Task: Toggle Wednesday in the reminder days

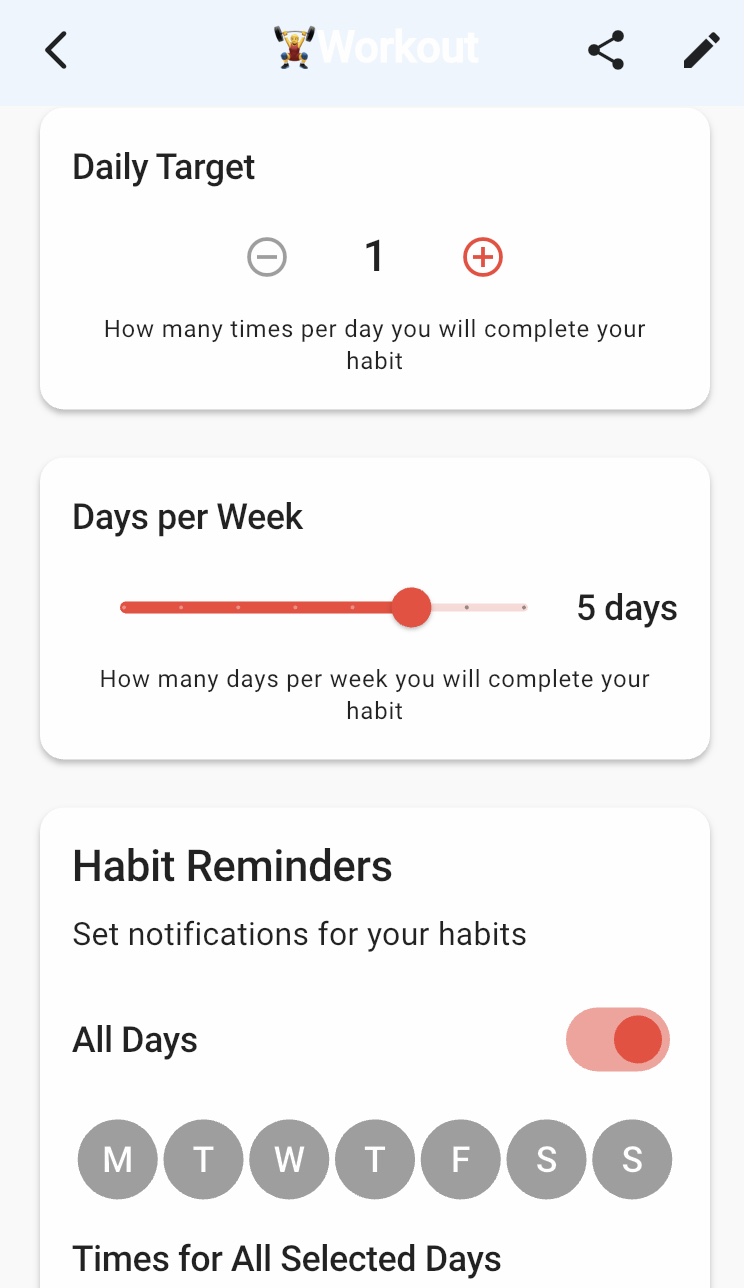Action: (x=289, y=1159)
